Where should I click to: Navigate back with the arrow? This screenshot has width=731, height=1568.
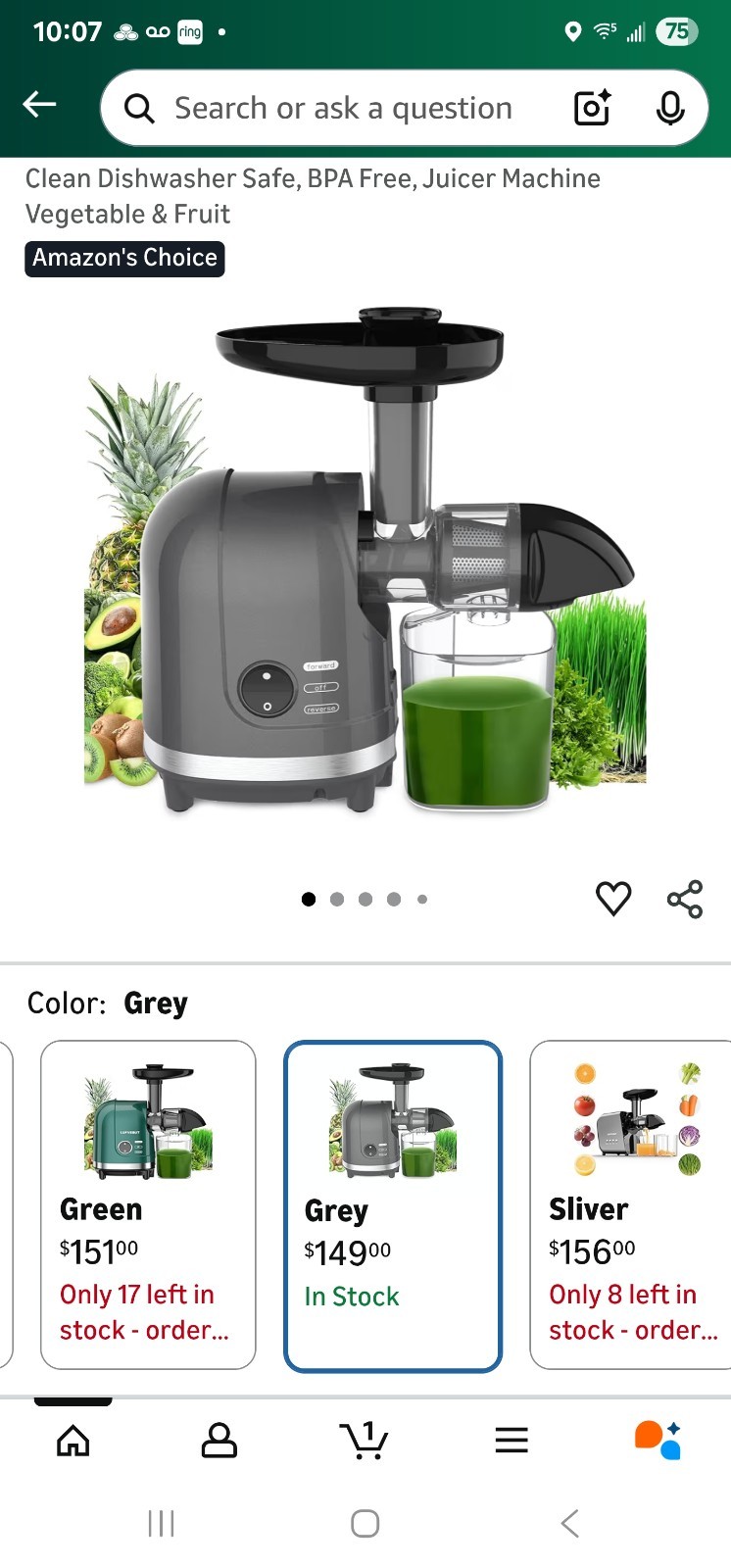pyautogui.click(x=39, y=104)
